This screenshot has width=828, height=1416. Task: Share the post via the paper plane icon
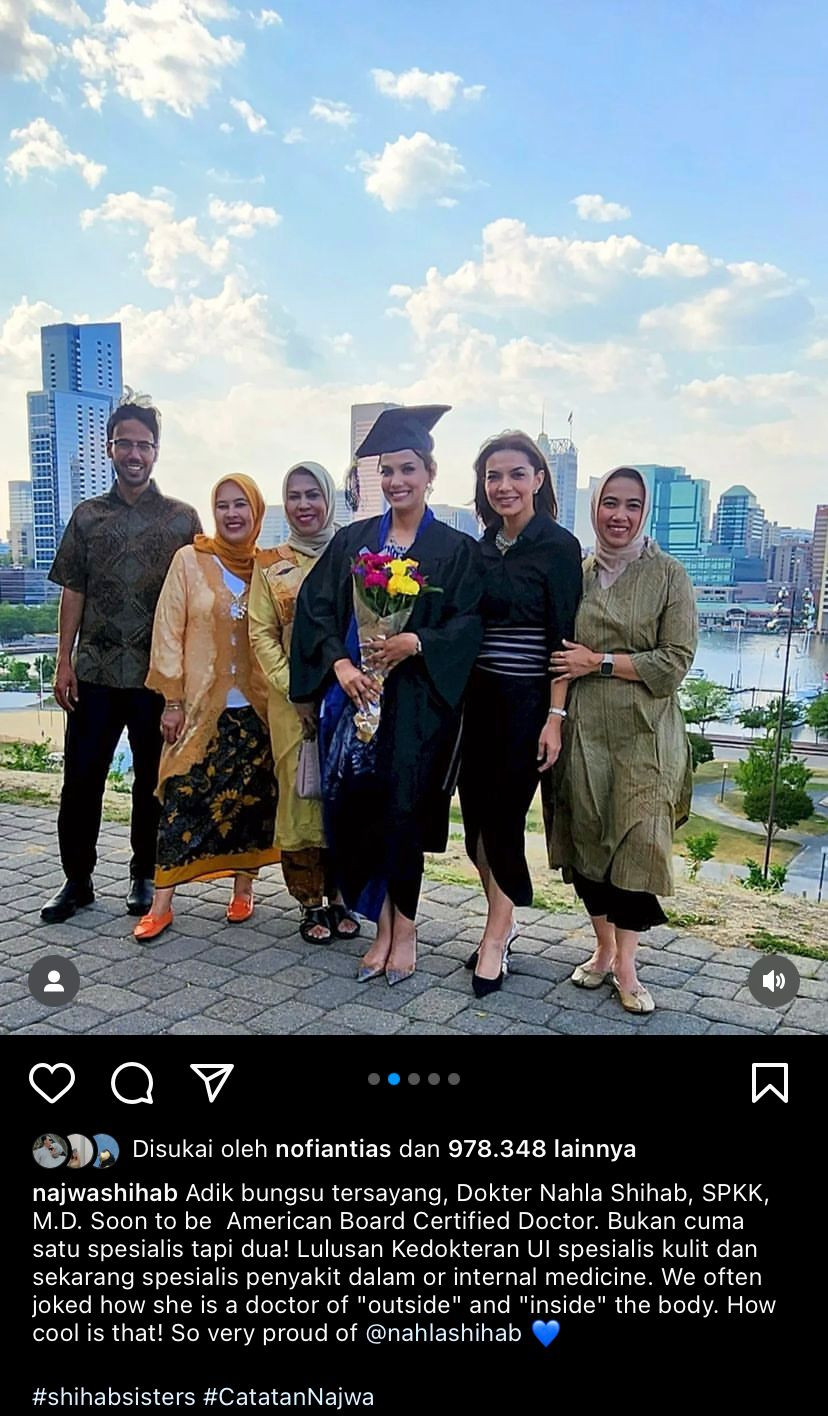[x=212, y=1083]
